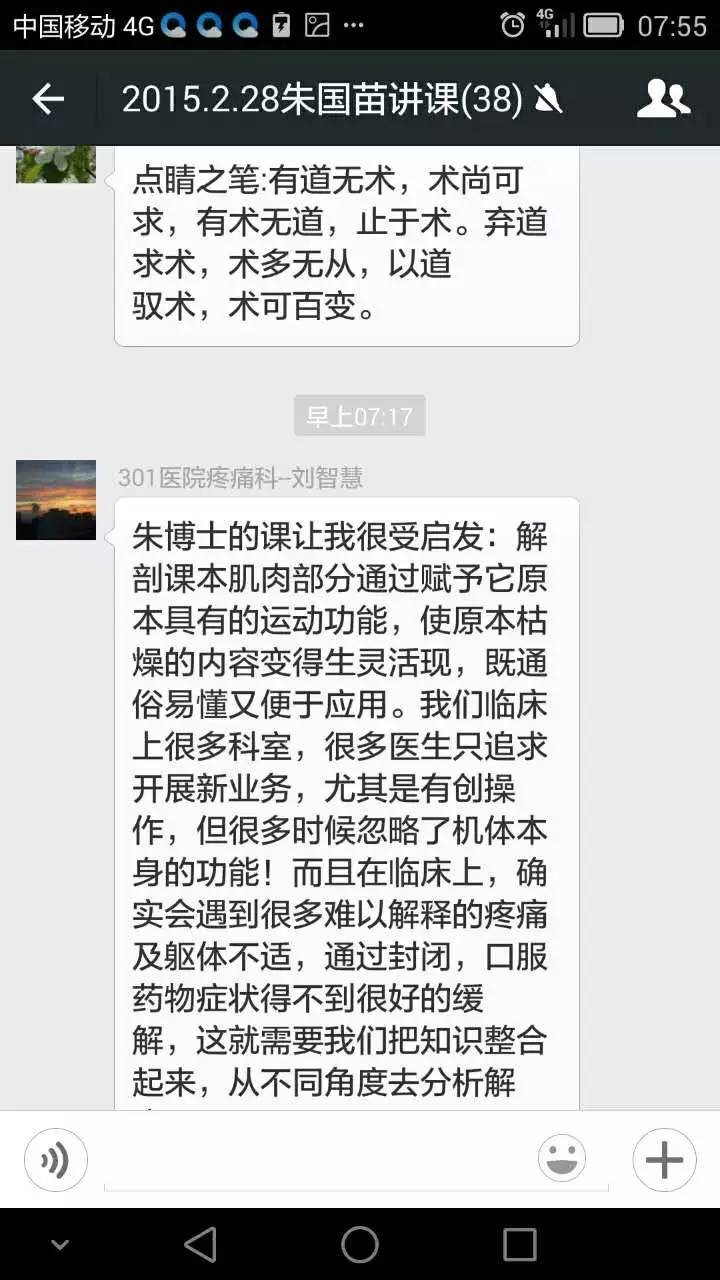Open the plus attachment menu
The image size is (720, 1280).
tap(664, 1160)
